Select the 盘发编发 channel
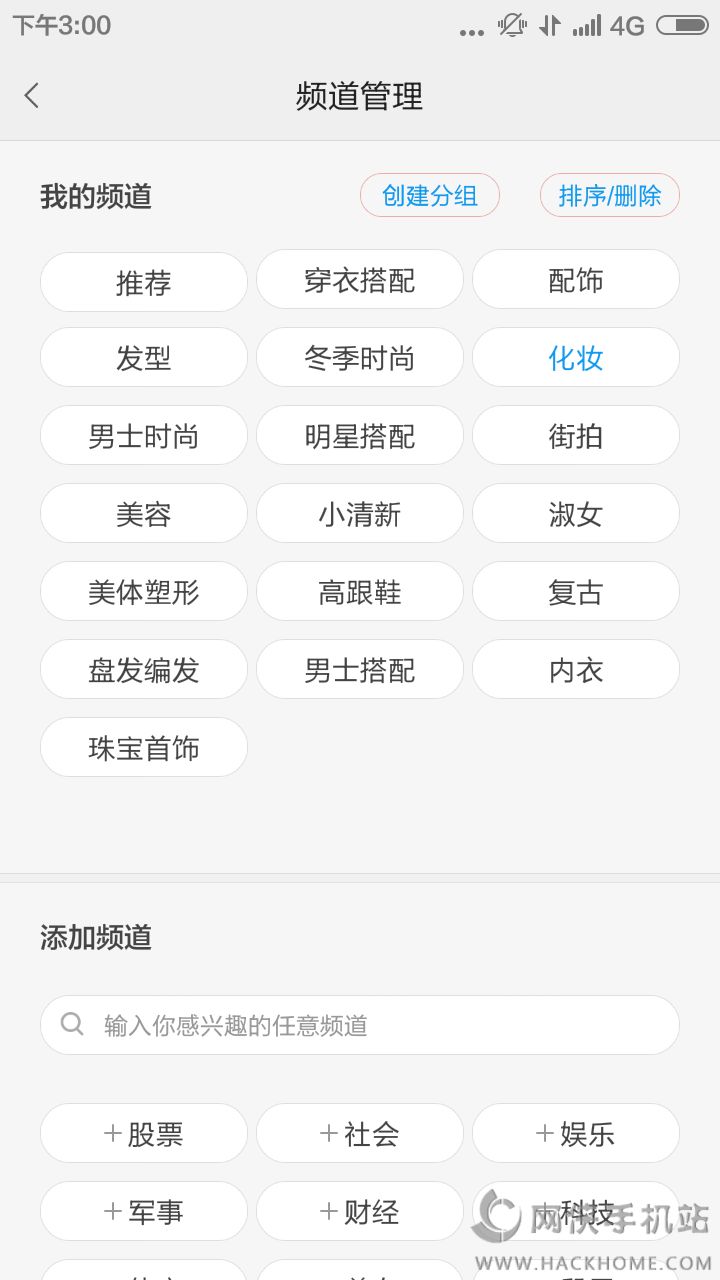 pos(144,670)
